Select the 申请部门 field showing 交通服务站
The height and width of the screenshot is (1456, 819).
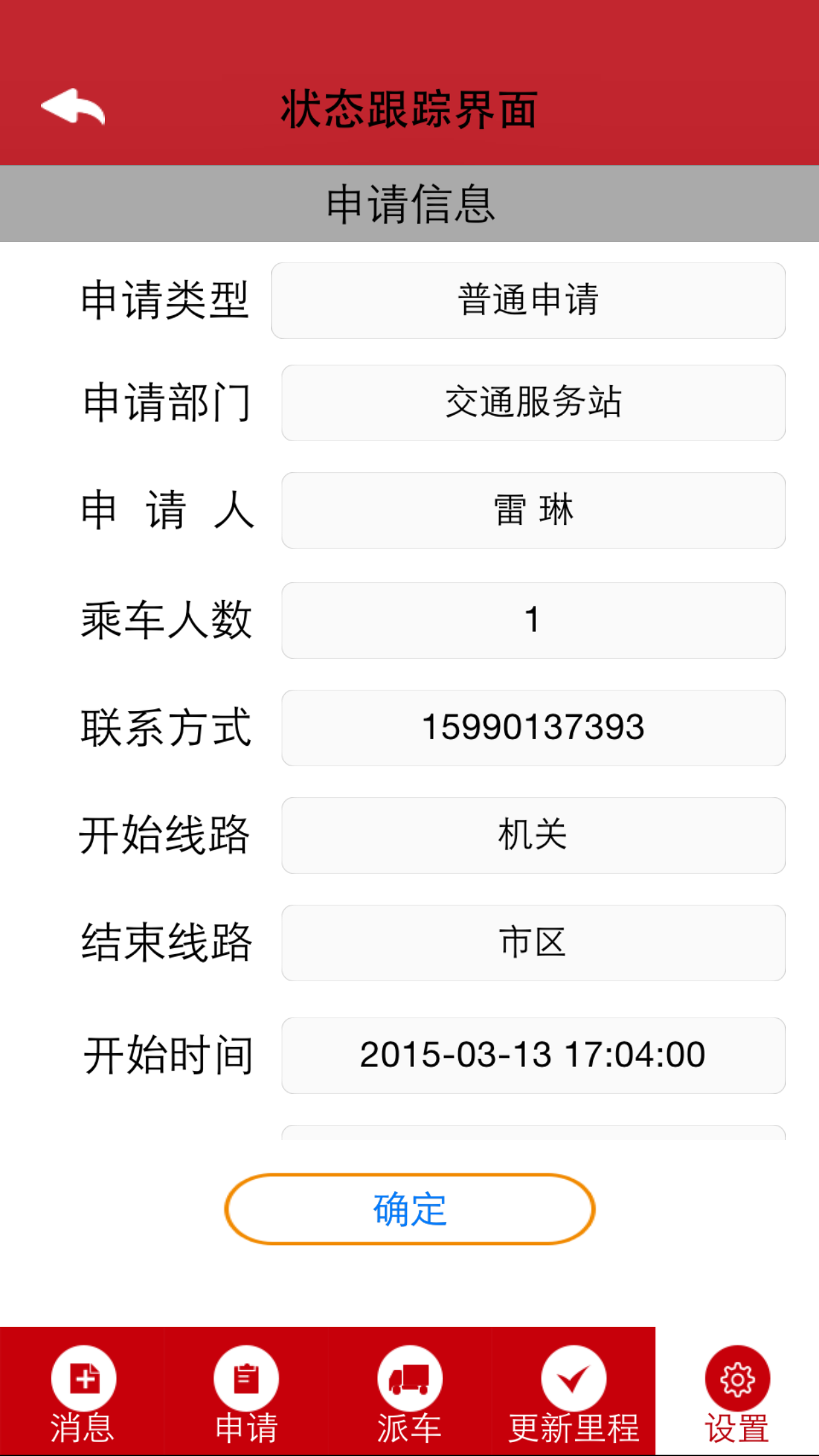[x=533, y=403]
